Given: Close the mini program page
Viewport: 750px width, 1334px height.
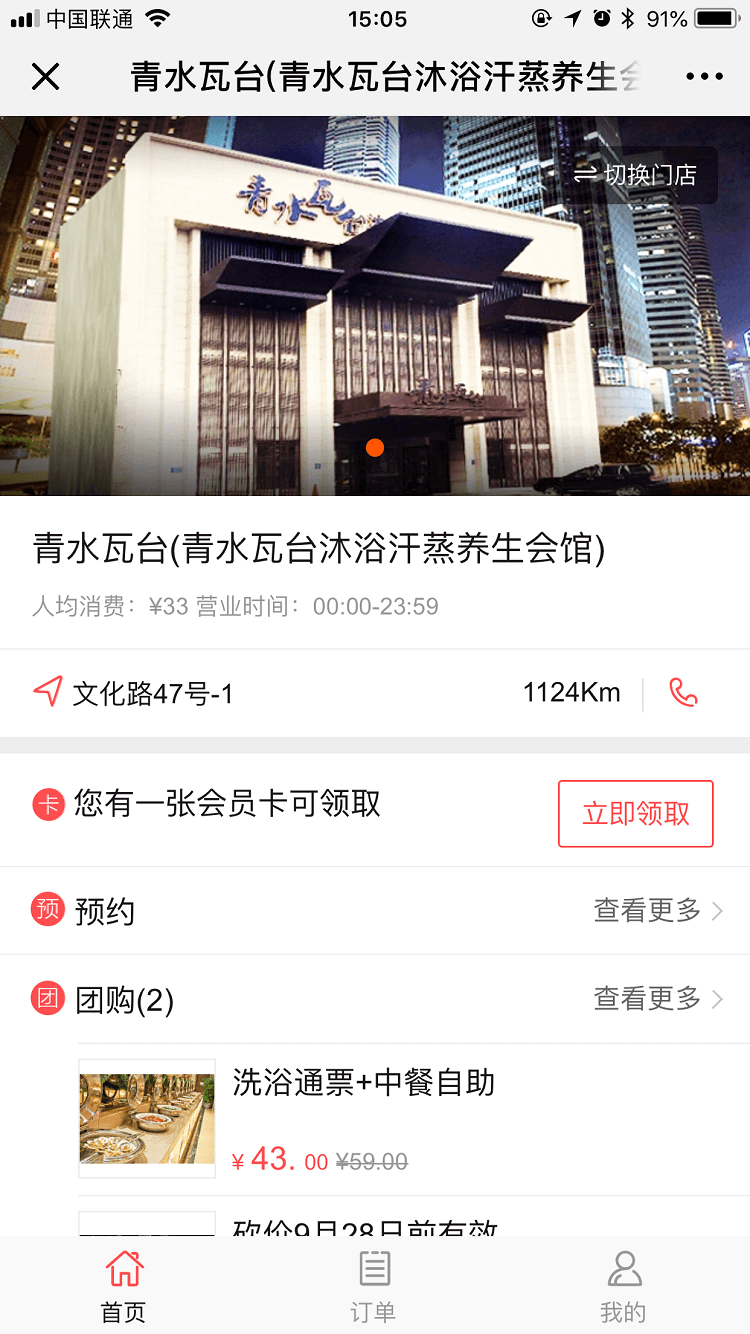Looking at the screenshot, I should point(46,76).
